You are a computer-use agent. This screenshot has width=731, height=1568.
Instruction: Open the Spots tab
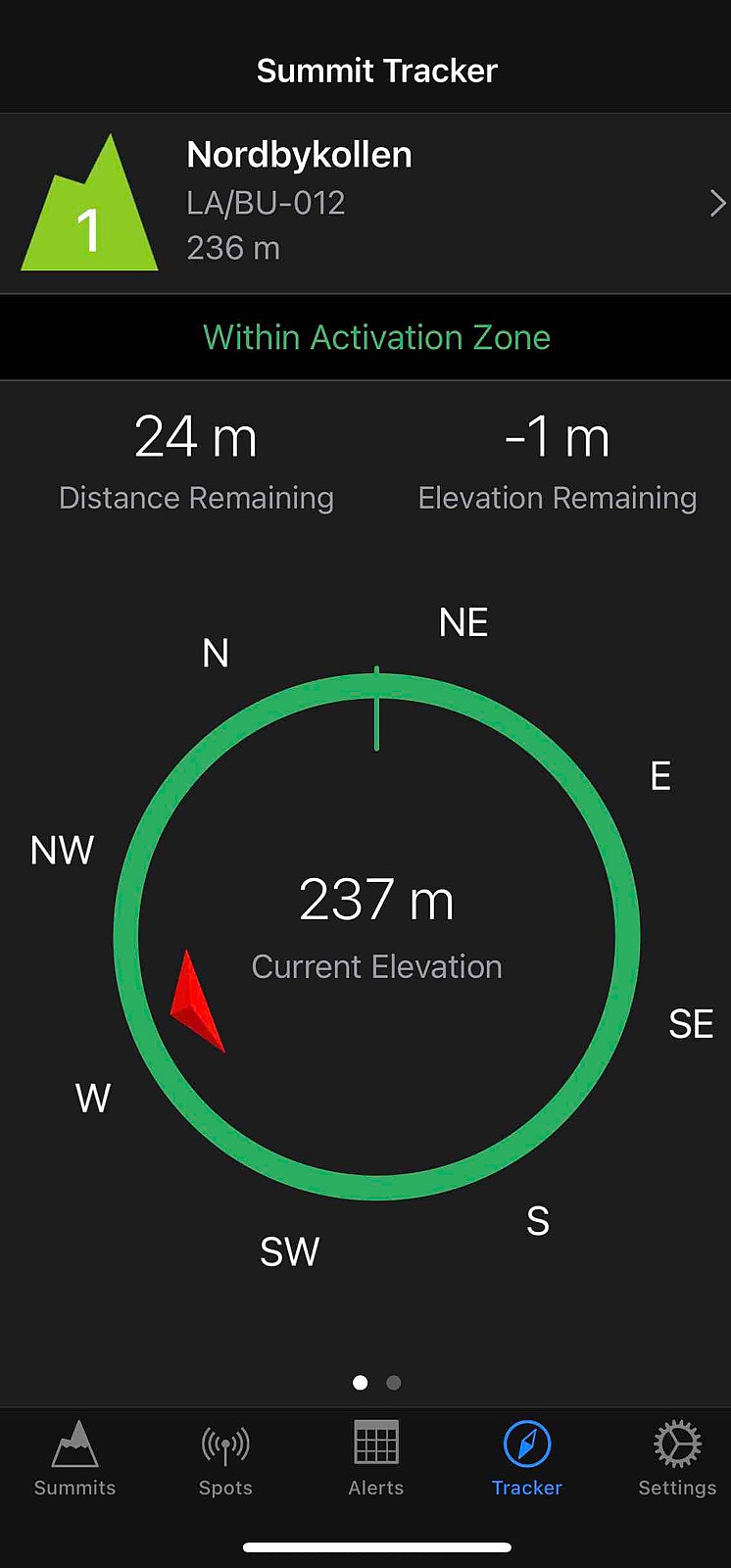click(x=225, y=1458)
